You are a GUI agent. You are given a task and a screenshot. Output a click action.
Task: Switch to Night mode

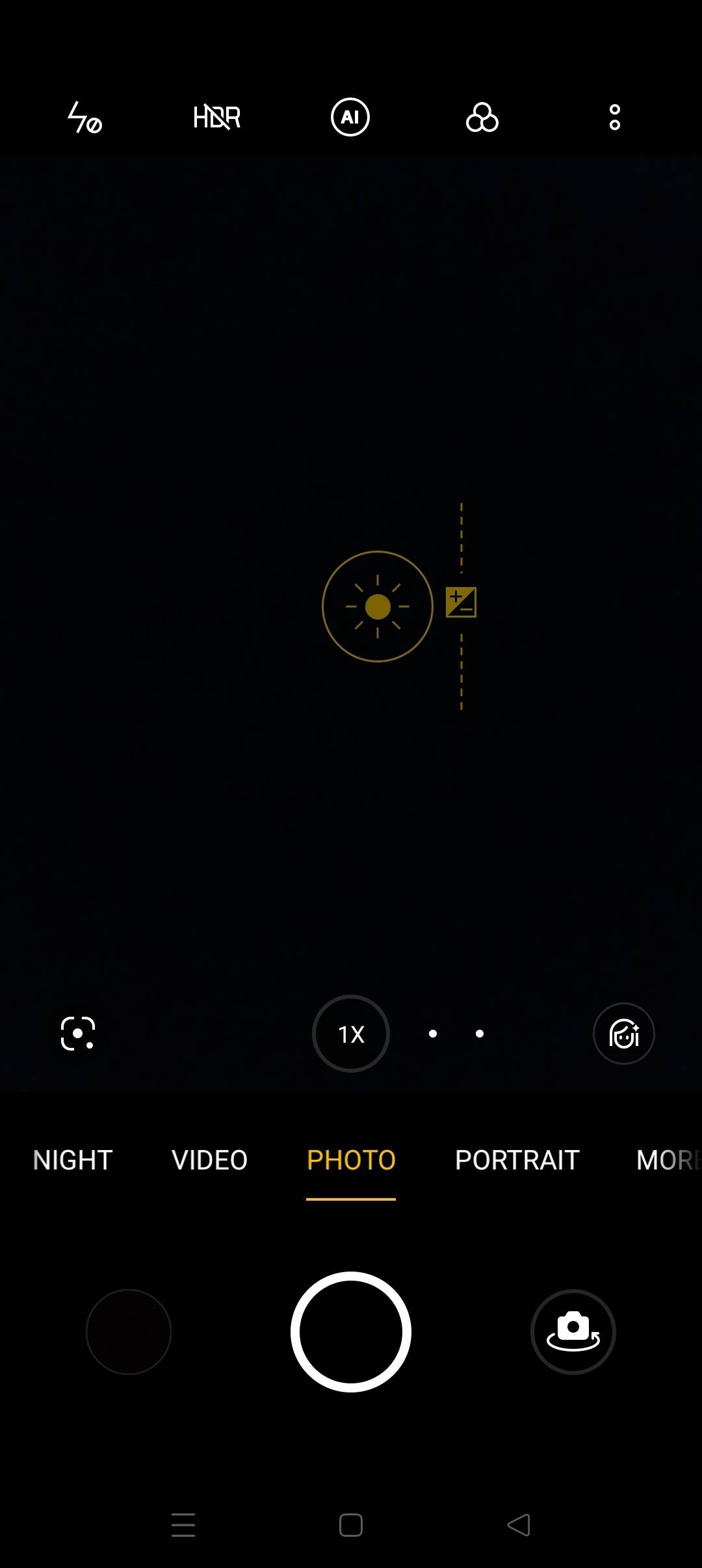pyautogui.click(x=73, y=1160)
